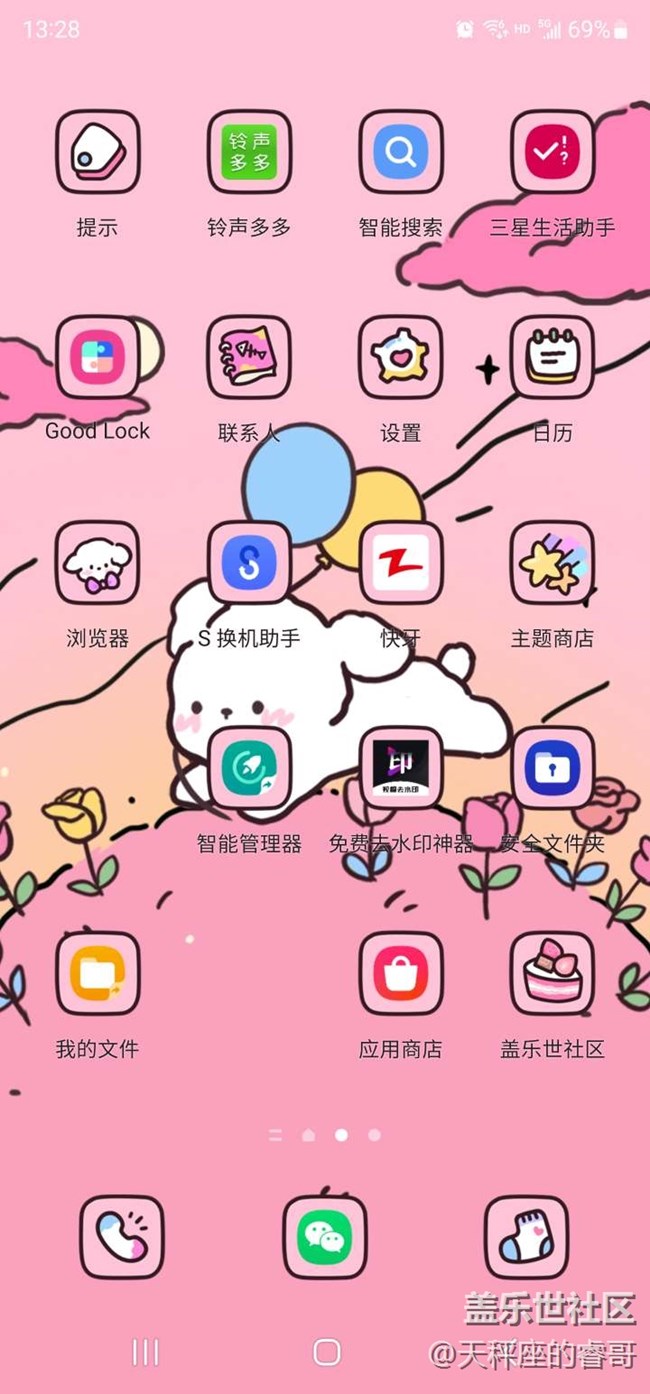Image resolution: width=650 pixels, height=1394 pixels.
Task: Launch 铃声多多 ringtone app
Action: point(249,152)
